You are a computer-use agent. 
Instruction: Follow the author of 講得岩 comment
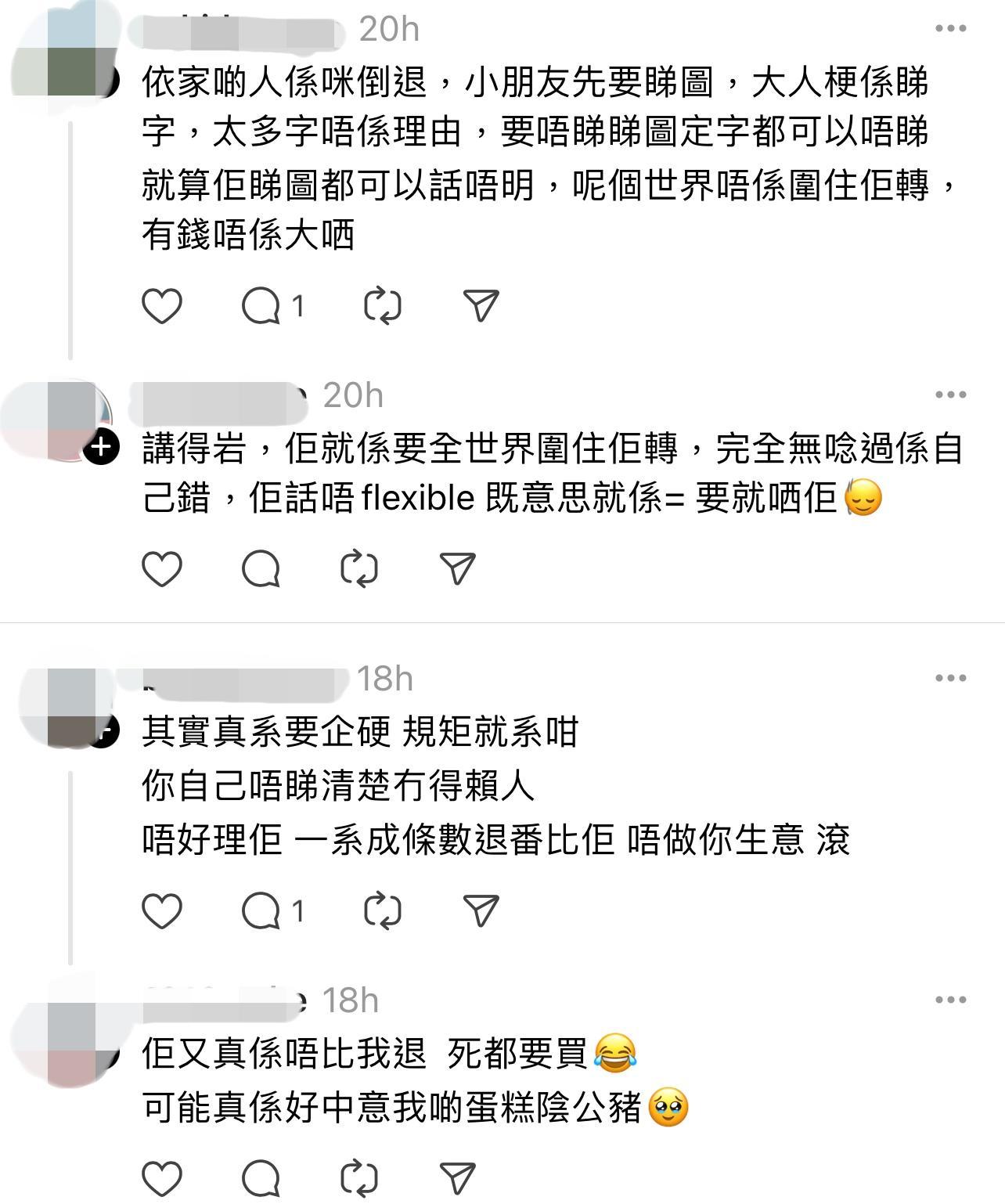100,448
